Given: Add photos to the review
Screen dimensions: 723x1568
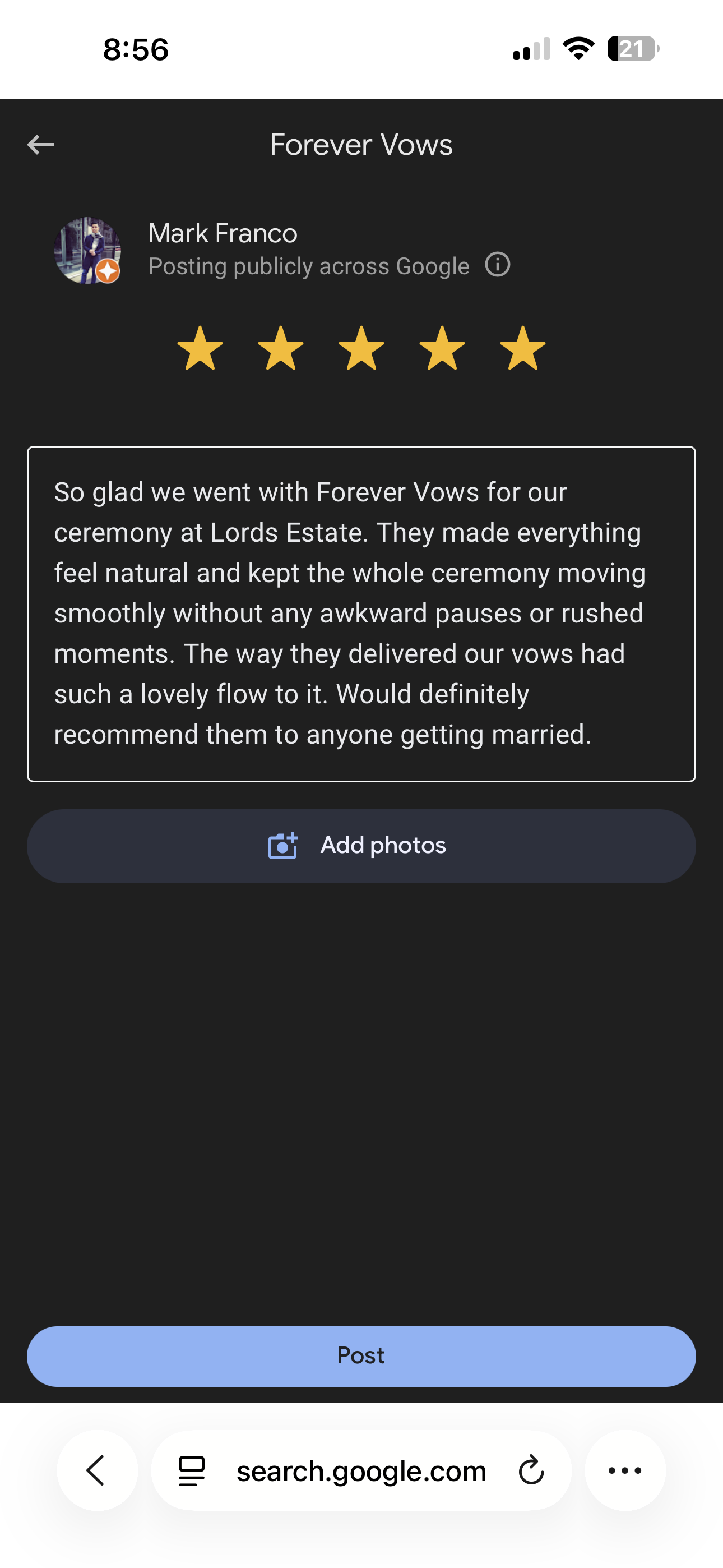Looking at the screenshot, I should [x=361, y=846].
